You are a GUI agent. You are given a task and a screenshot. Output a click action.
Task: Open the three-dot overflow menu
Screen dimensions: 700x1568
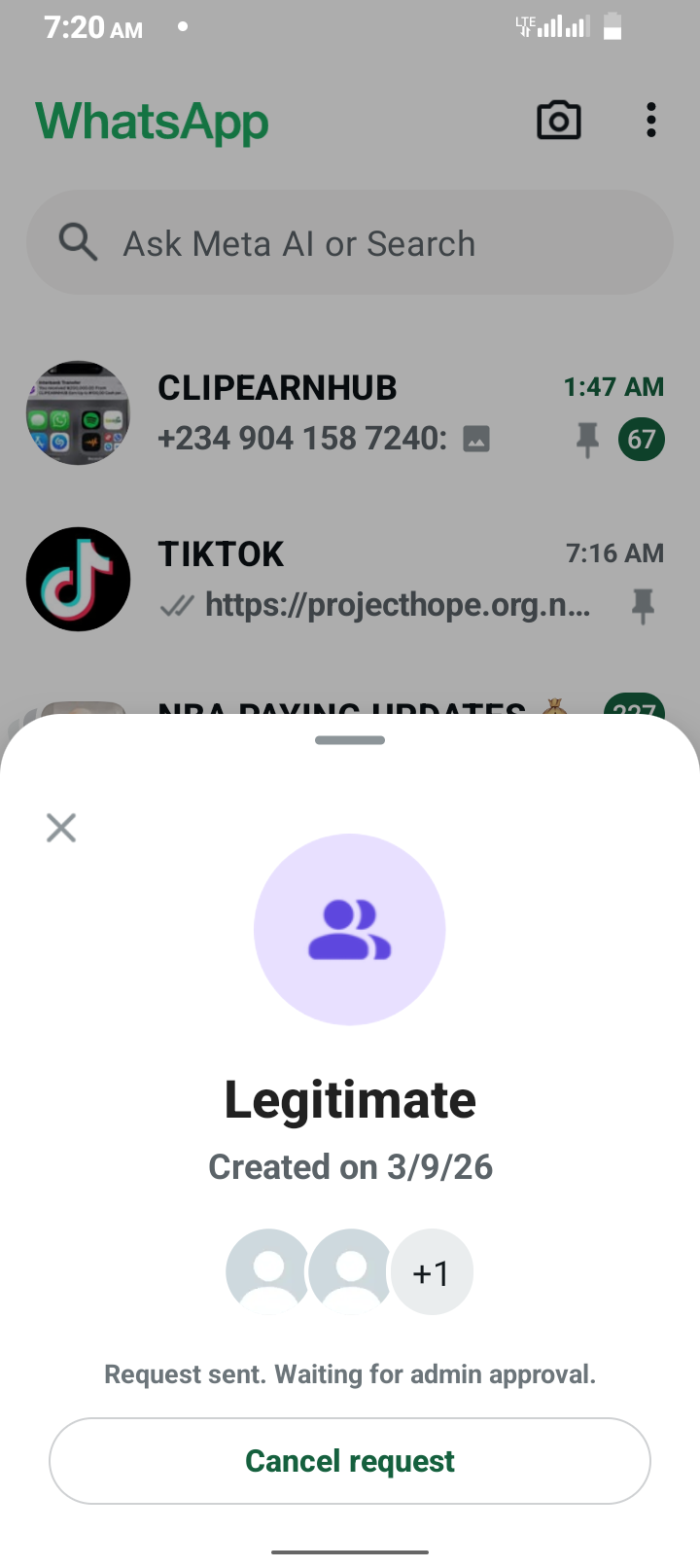point(650,122)
